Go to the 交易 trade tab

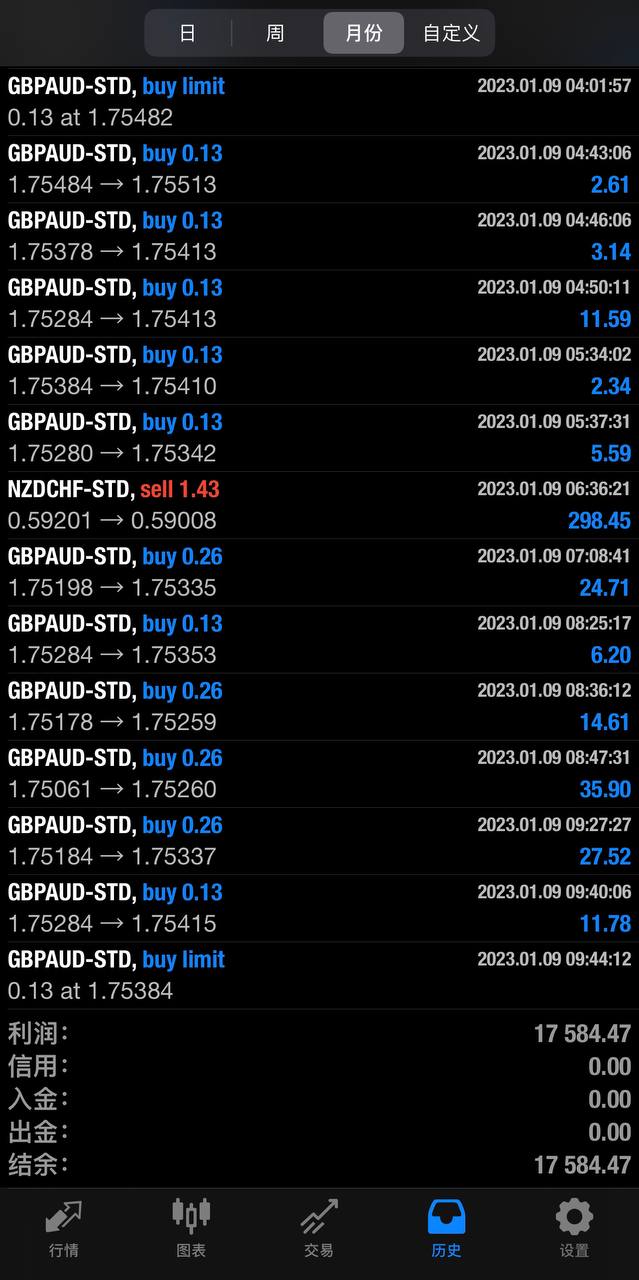(x=319, y=1228)
